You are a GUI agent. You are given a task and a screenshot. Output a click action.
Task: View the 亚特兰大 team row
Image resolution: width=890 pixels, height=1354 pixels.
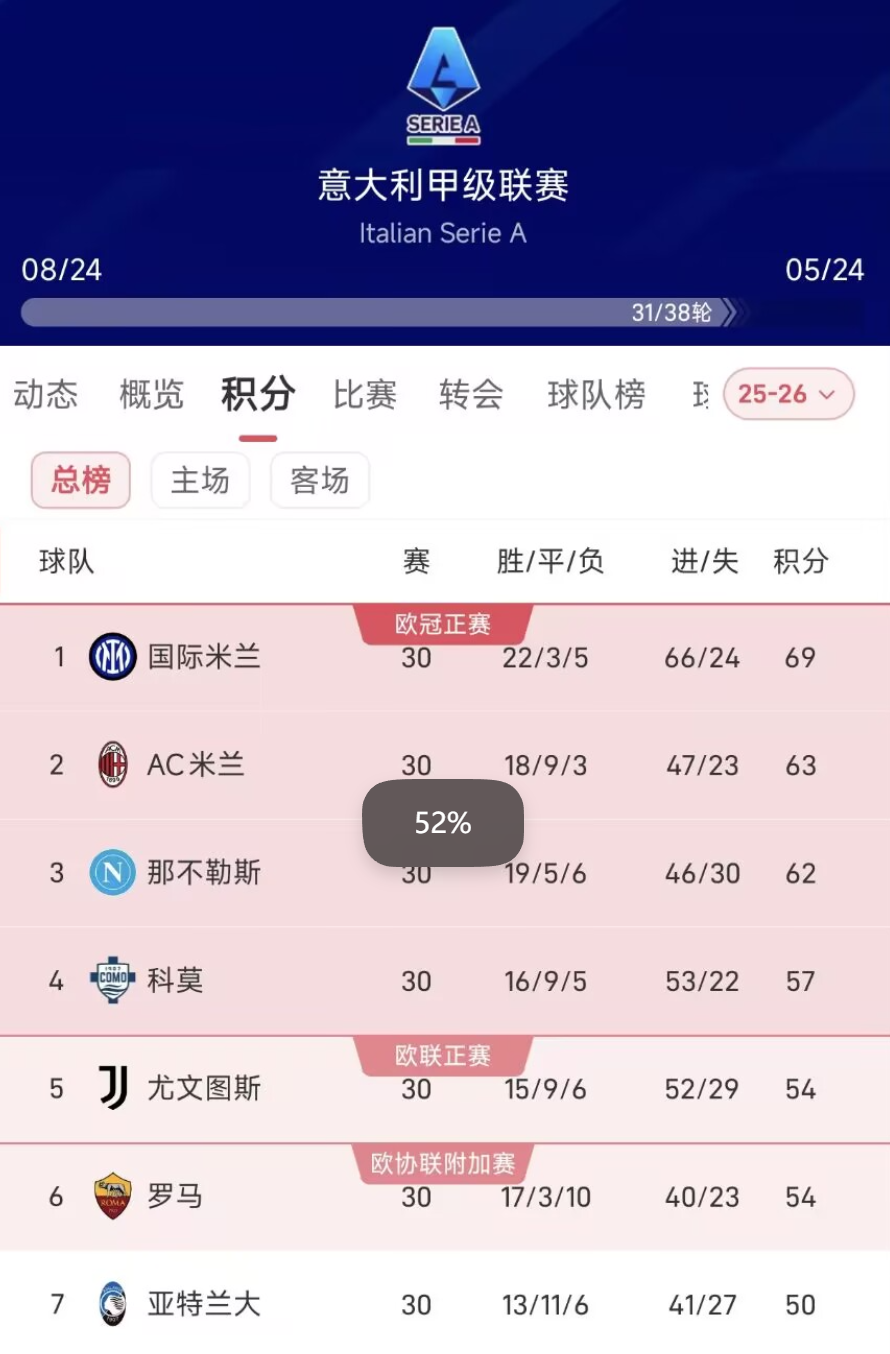tap(204, 1305)
